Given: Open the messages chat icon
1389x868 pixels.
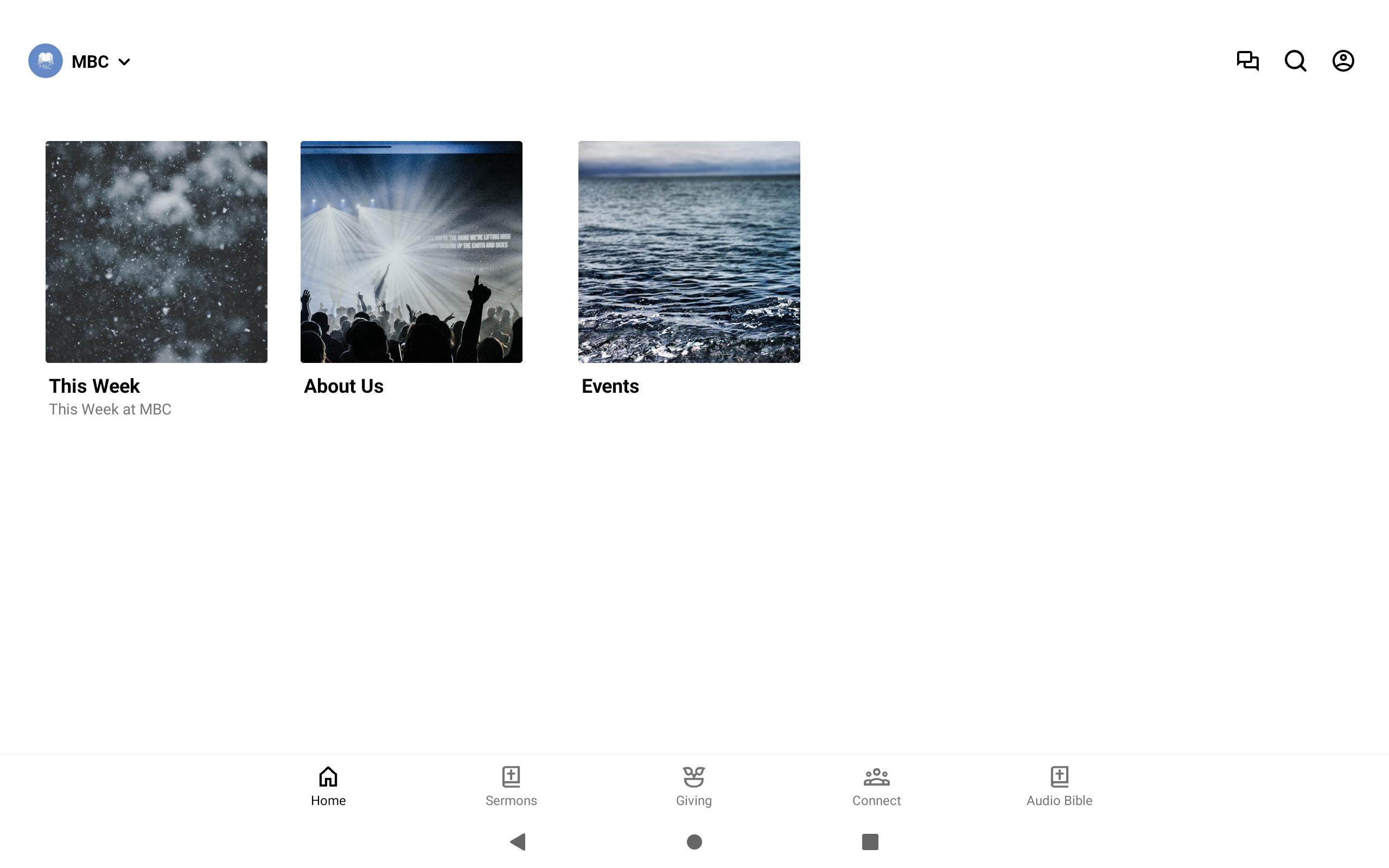Looking at the screenshot, I should pyautogui.click(x=1247, y=61).
